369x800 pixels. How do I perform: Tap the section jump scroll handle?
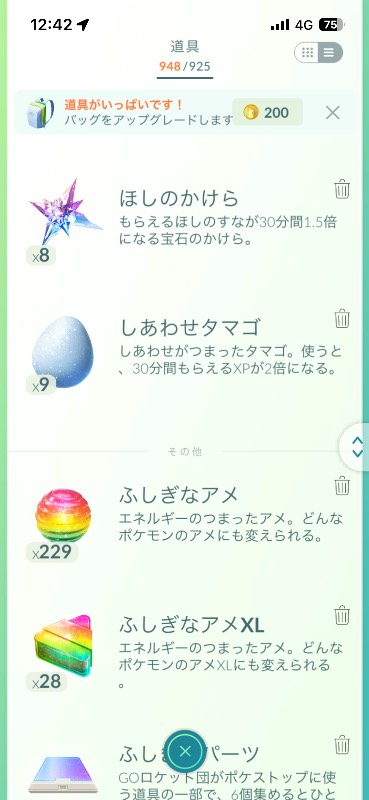[356, 447]
